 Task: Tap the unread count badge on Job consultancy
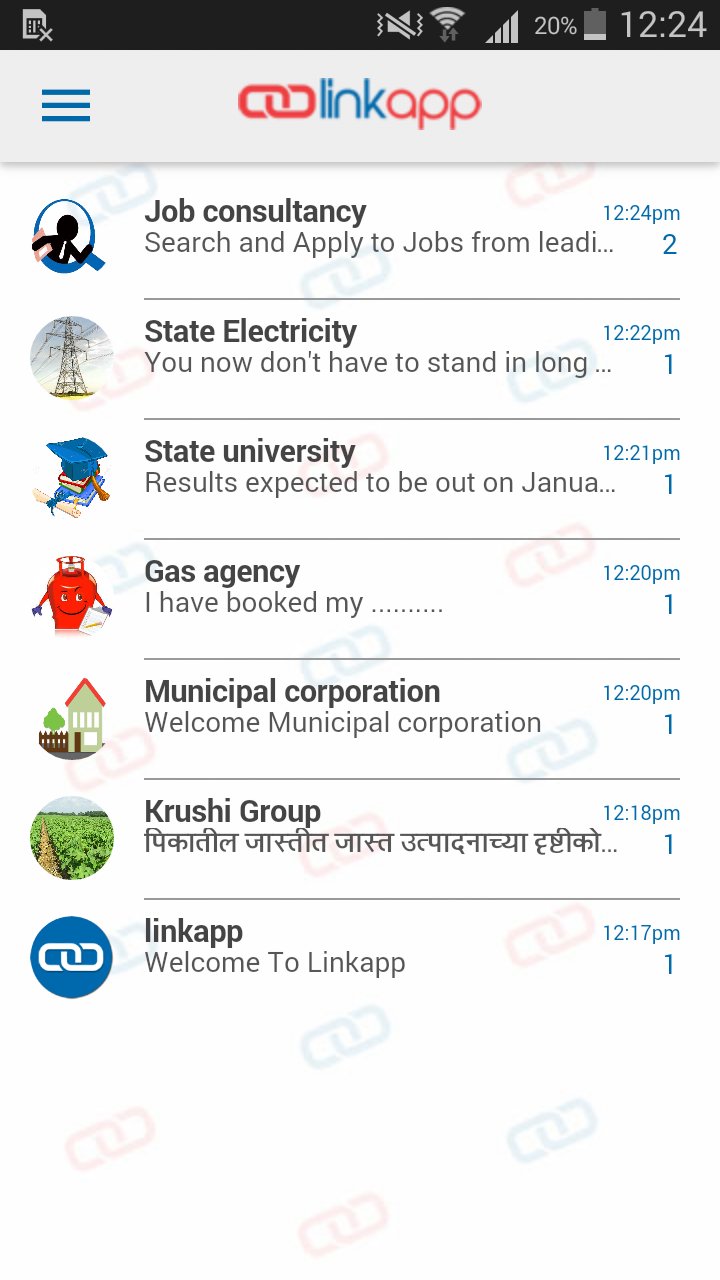click(x=669, y=244)
